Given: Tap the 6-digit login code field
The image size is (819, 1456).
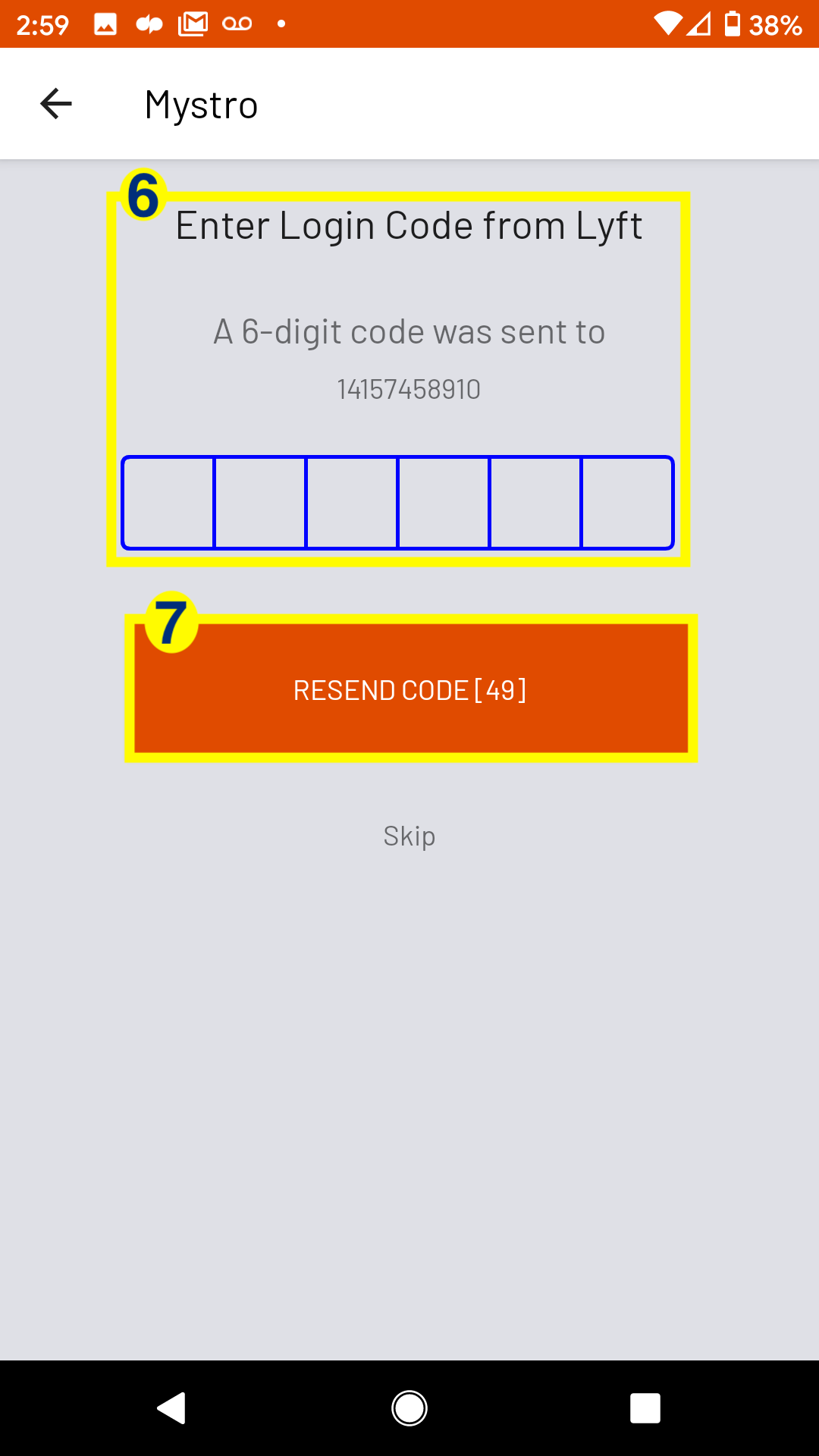Looking at the screenshot, I should pyautogui.click(x=397, y=502).
